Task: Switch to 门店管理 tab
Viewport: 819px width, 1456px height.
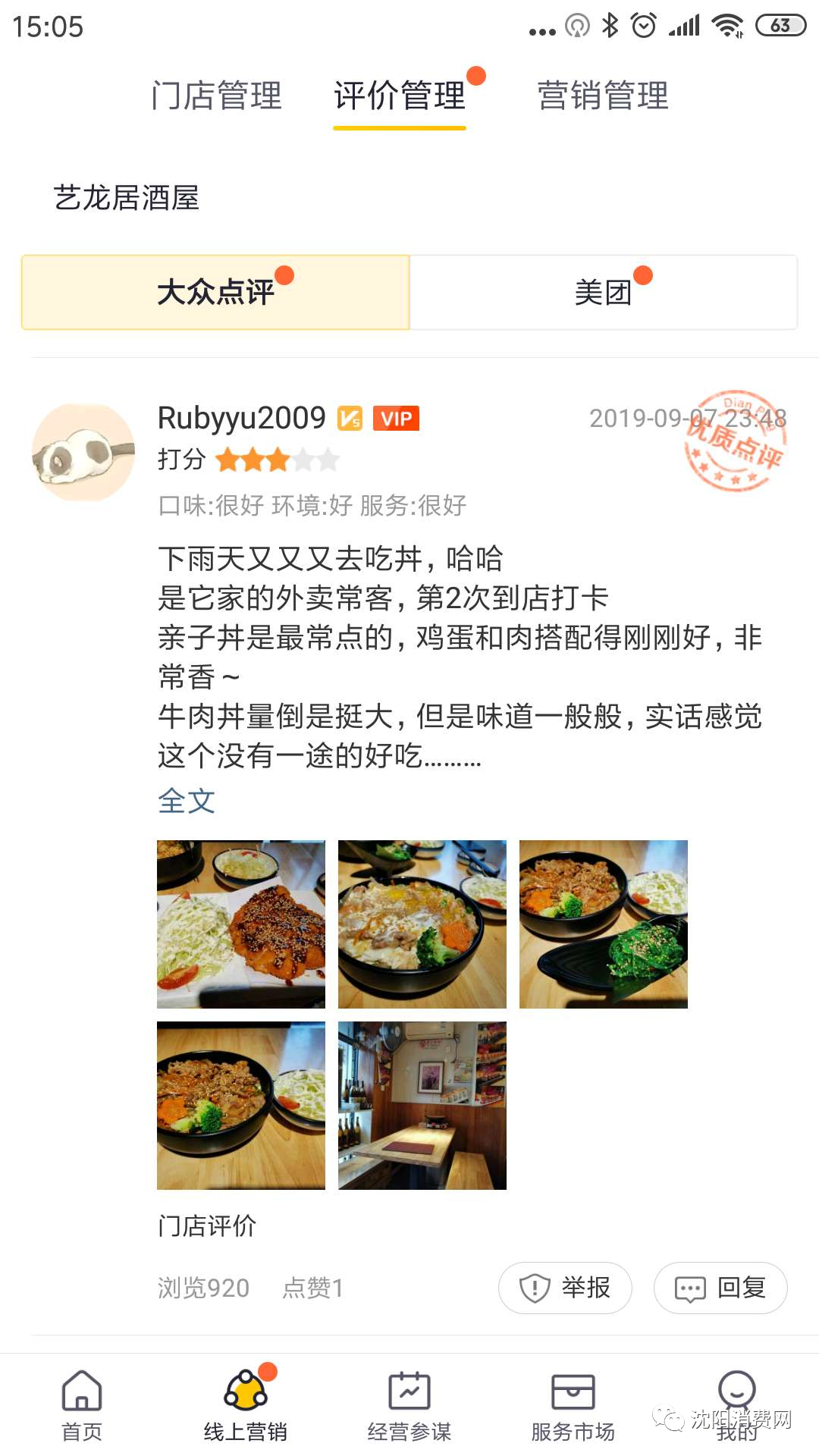Action: point(216,96)
